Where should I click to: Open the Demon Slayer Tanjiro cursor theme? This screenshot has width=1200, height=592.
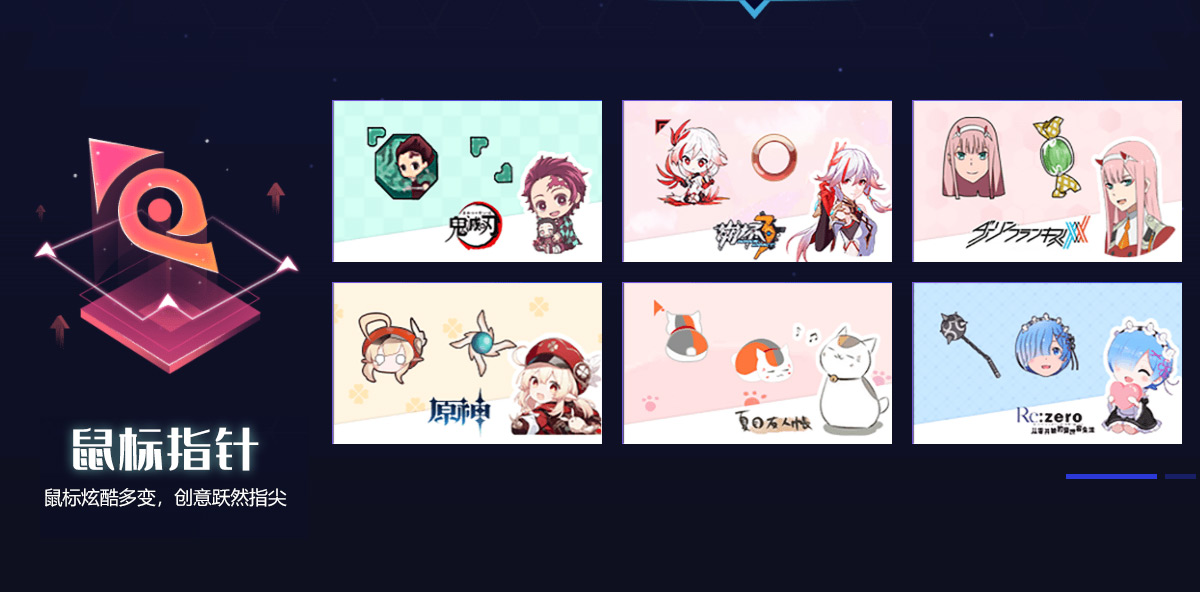point(467,181)
